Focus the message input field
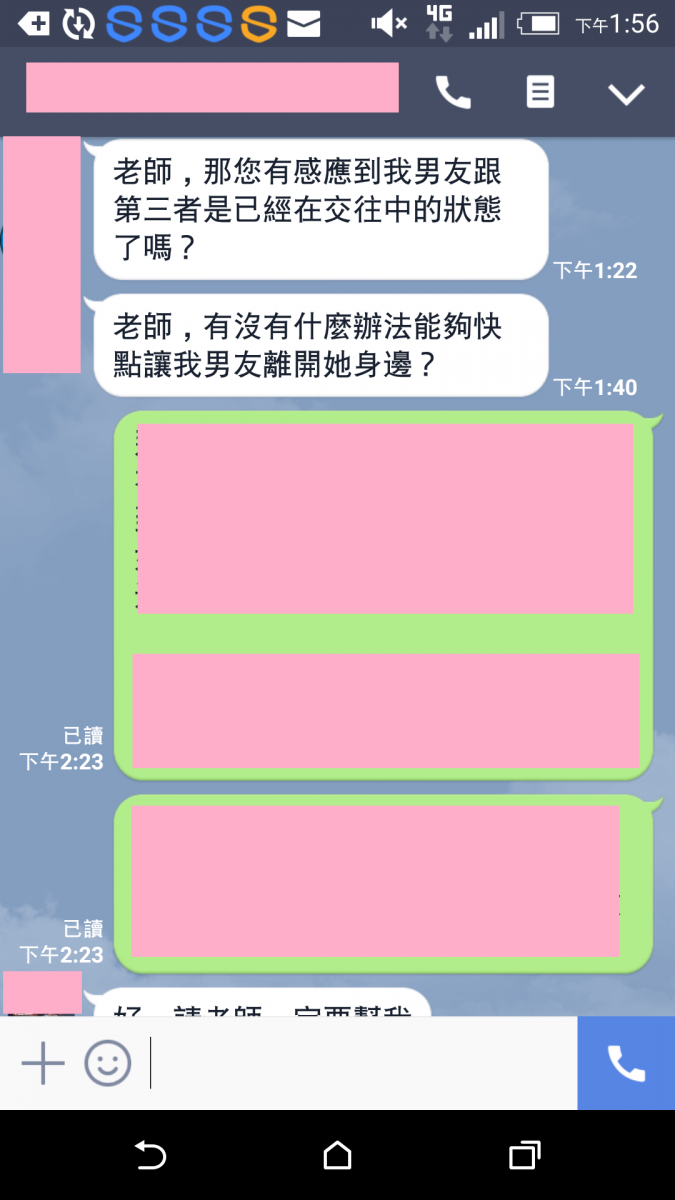675x1200 pixels. tap(360, 1063)
